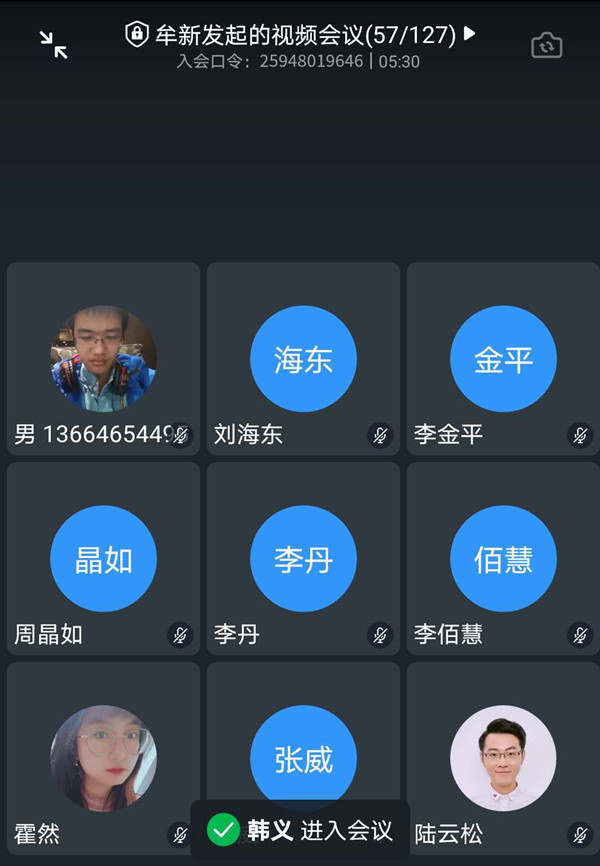Select 刘海东's participant tile
The width and height of the screenshot is (600, 866).
click(x=303, y=360)
